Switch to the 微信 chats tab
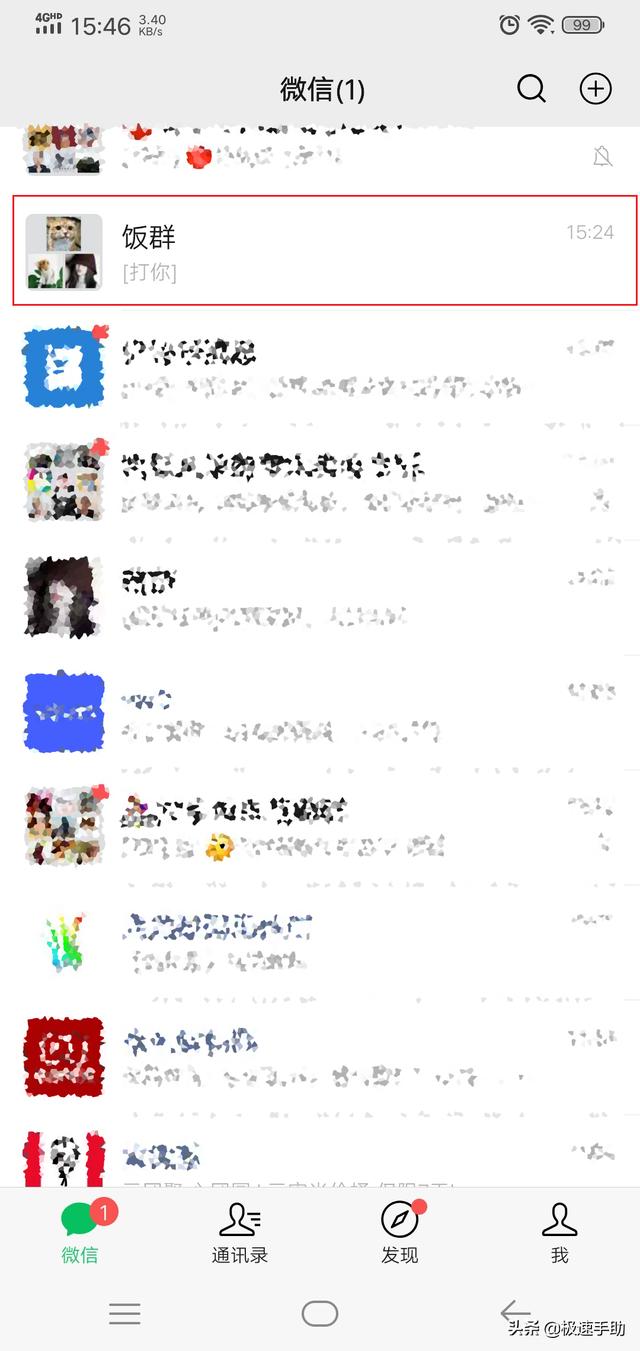640x1351 pixels. [80, 1233]
